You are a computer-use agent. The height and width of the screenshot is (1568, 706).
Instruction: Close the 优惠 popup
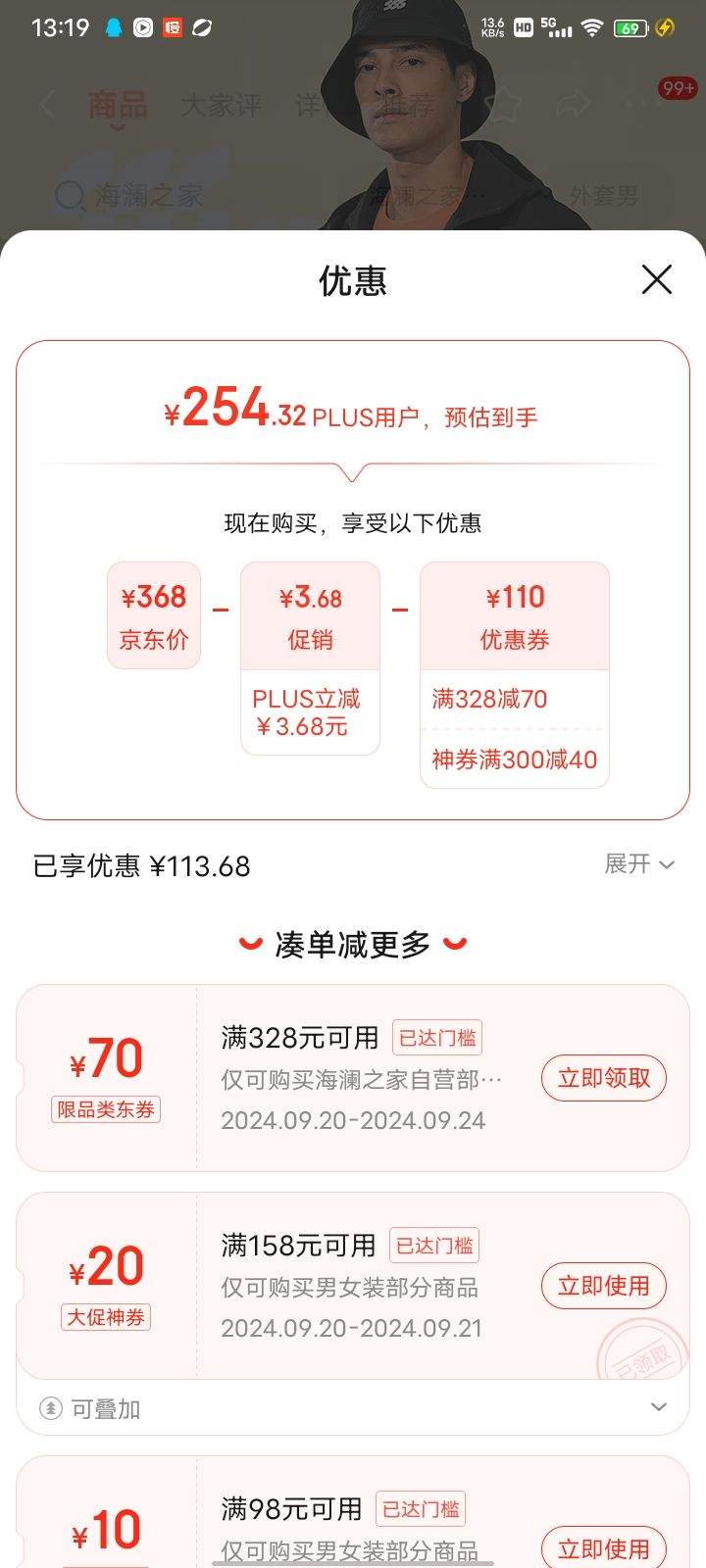tap(656, 279)
